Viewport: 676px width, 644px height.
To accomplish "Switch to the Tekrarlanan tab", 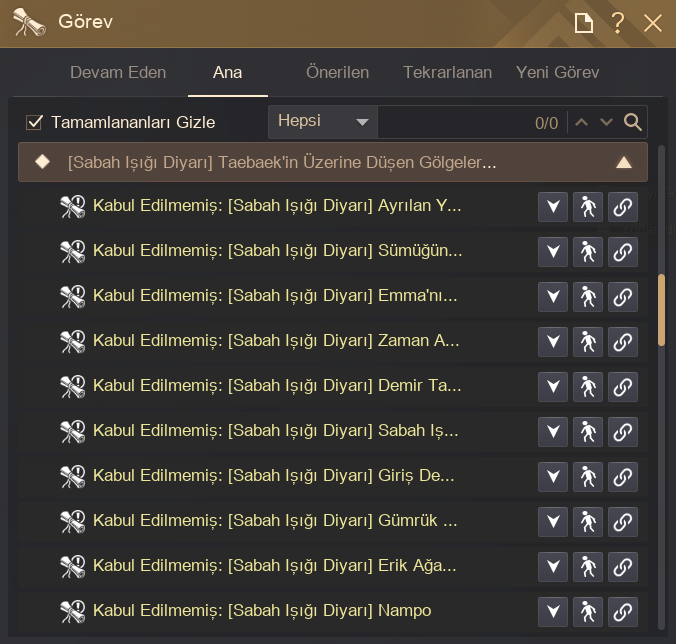I will pyautogui.click(x=448, y=72).
